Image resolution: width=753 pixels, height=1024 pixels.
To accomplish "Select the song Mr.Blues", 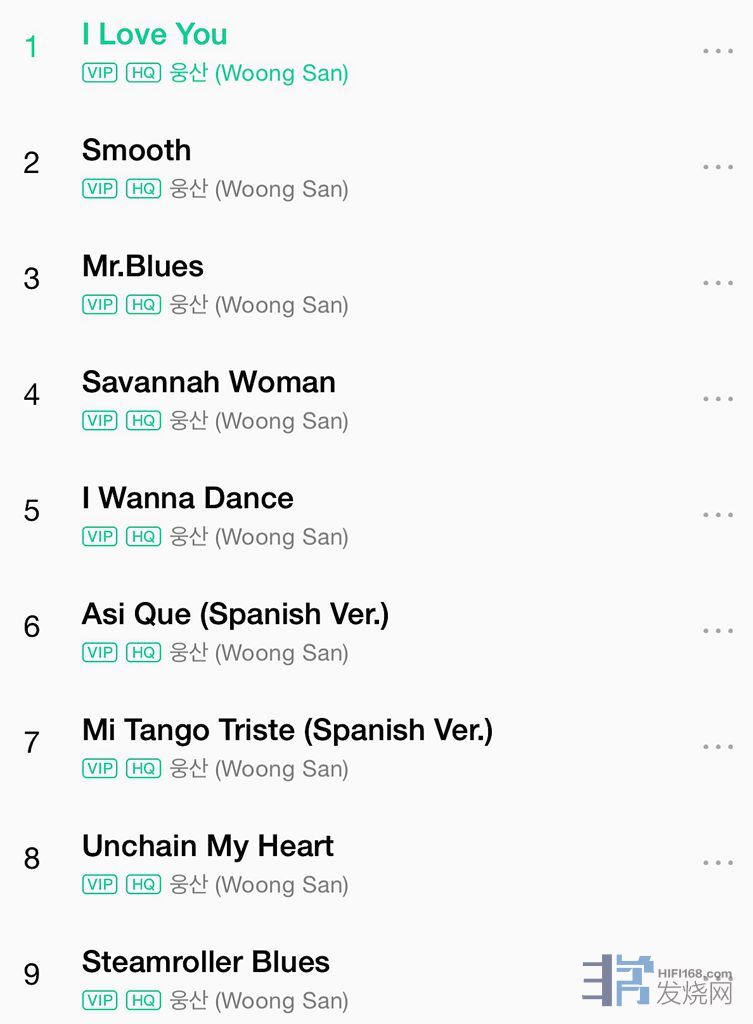I will pos(143,267).
